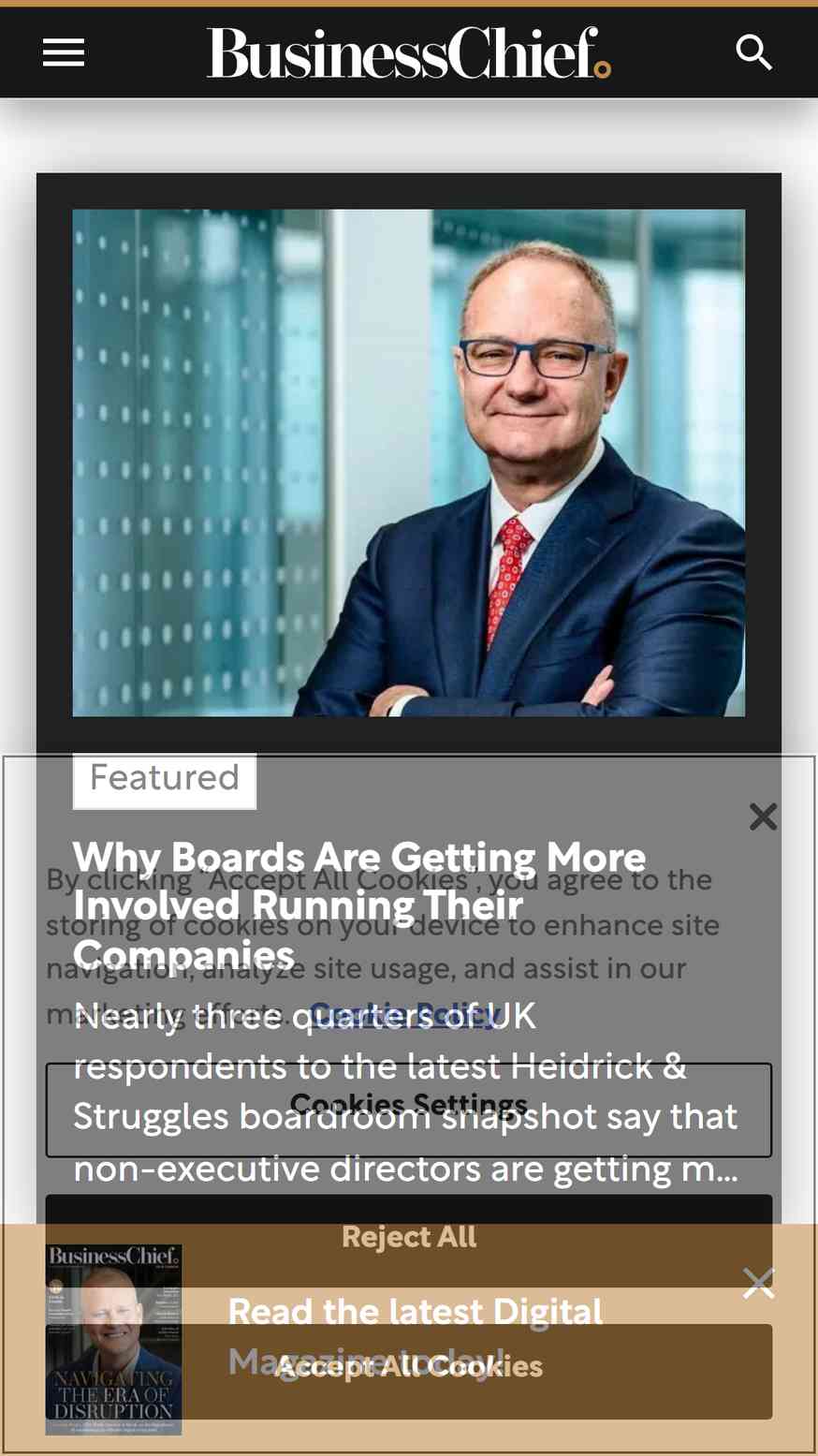Open the hamburger navigation menu
The image size is (818, 1456).
coord(64,52)
